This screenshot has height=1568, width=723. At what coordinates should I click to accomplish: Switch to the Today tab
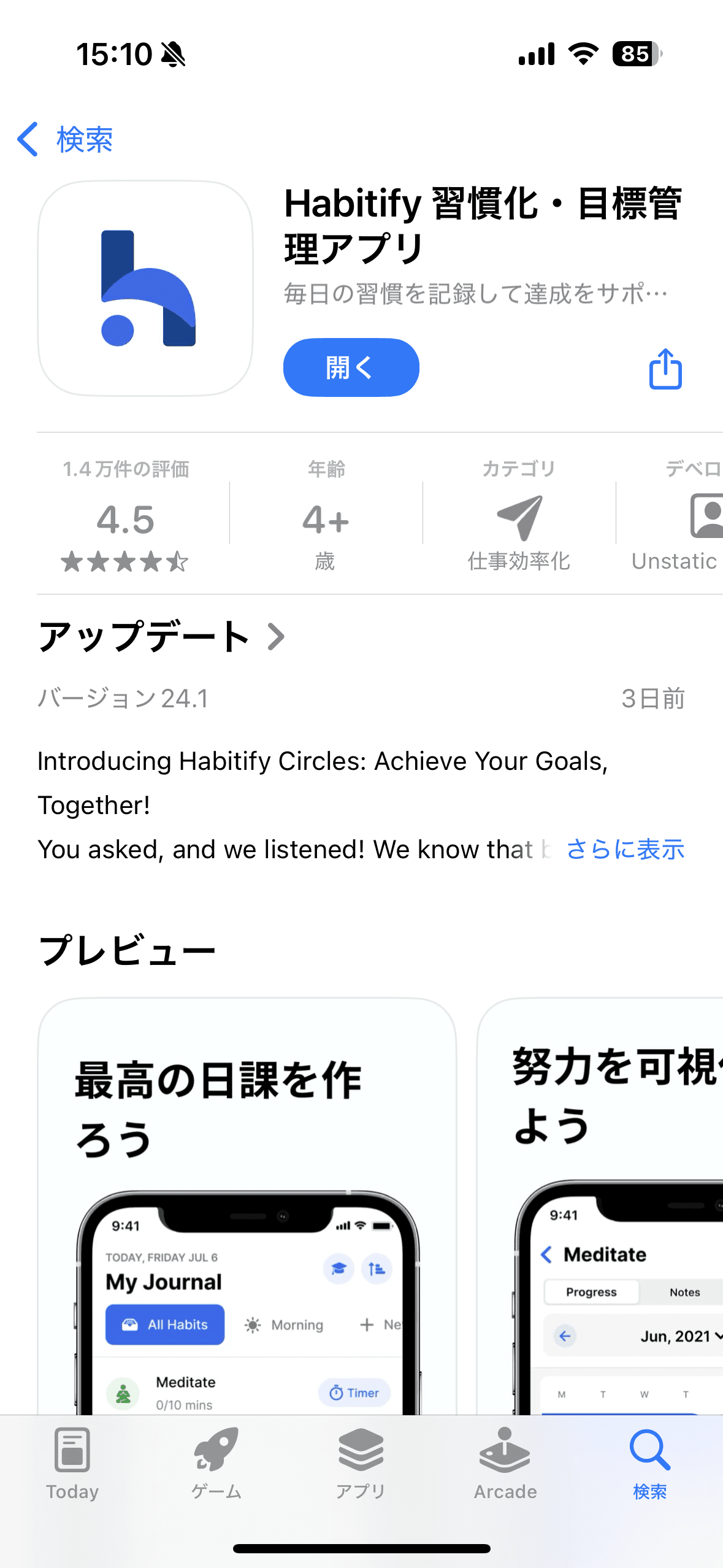click(72, 1463)
